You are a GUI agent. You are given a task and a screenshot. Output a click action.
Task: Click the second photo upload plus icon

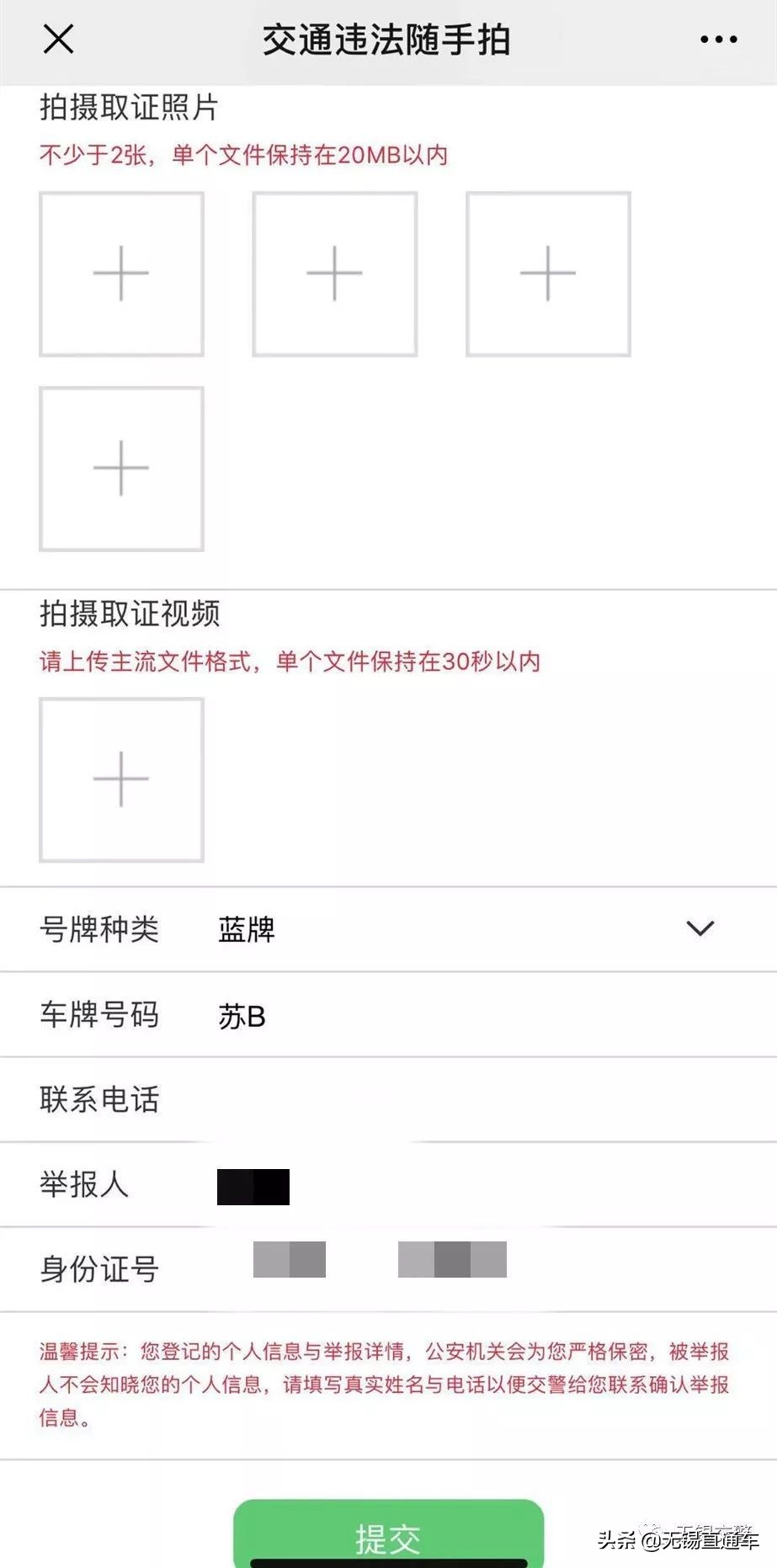click(x=334, y=272)
